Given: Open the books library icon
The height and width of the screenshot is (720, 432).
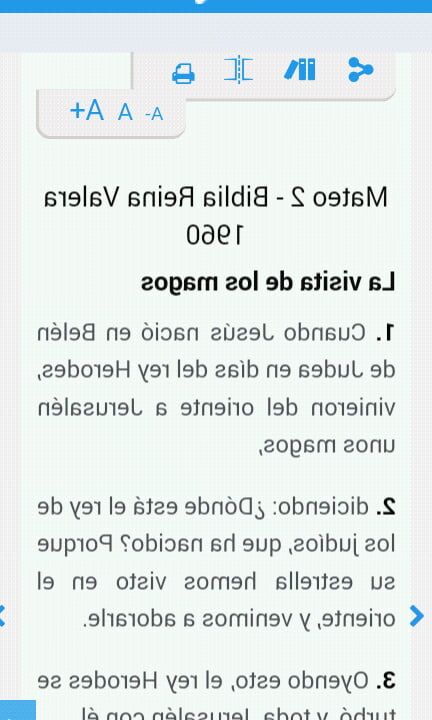Looking at the screenshot, I should tap(300, 69).
